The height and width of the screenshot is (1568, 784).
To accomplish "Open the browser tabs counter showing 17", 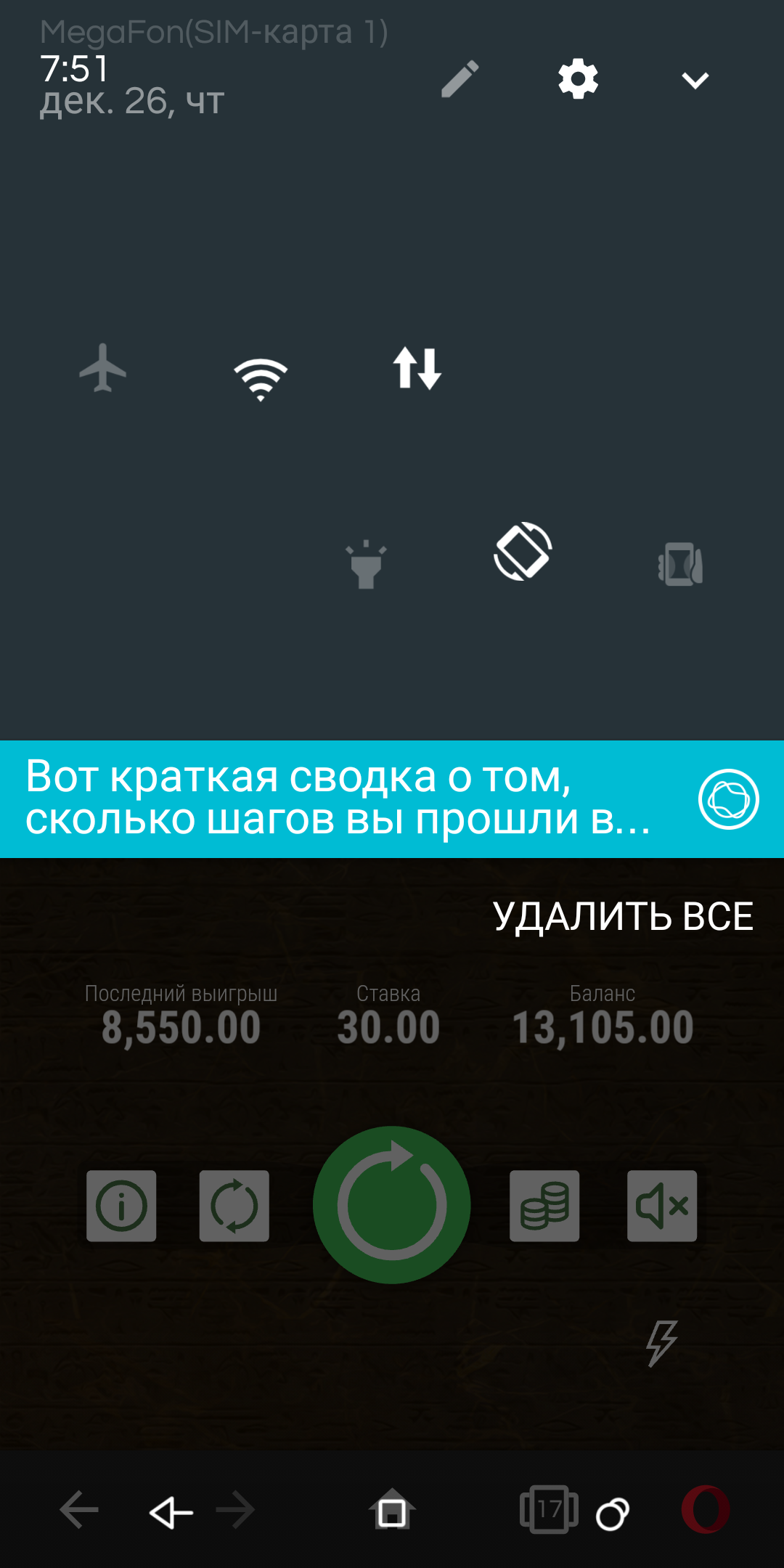I will click(550, 1510).
